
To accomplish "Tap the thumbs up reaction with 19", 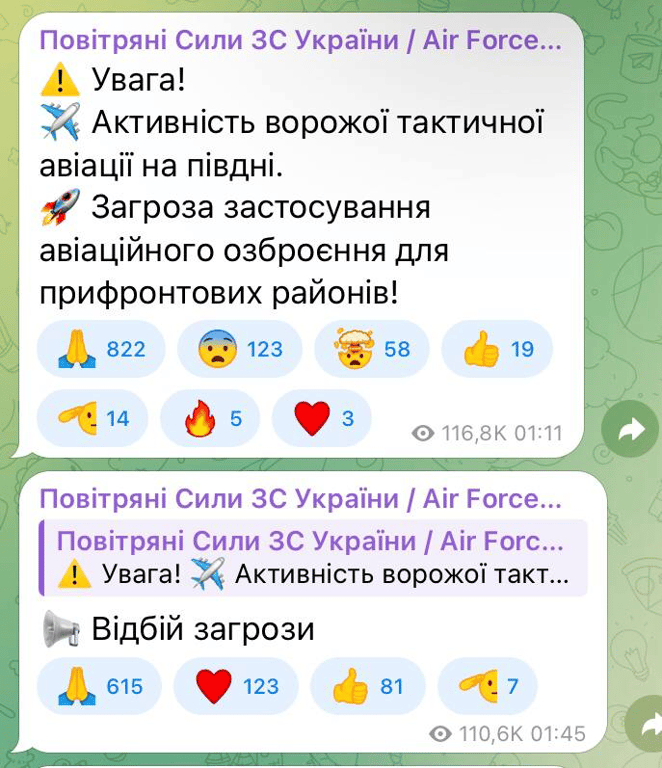I will click(497, 349).
